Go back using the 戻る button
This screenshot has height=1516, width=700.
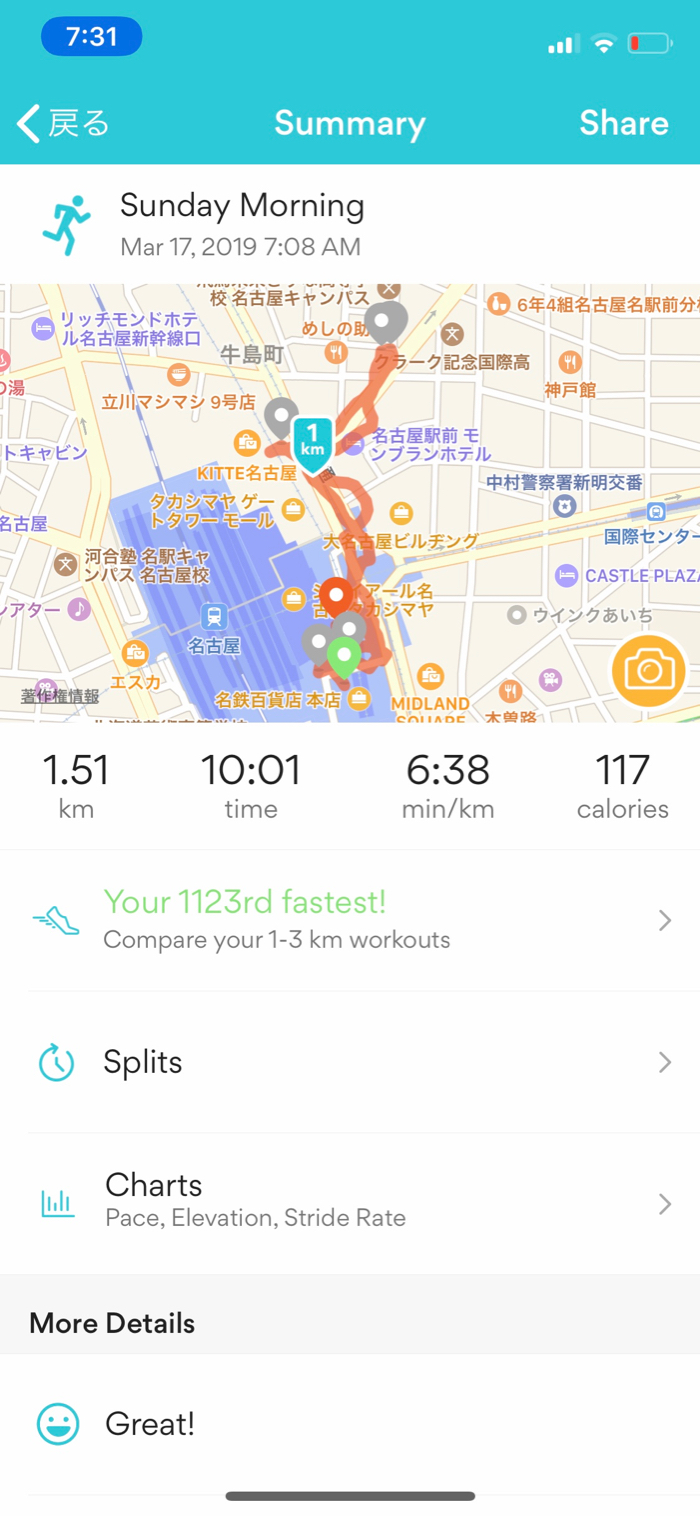tap(63, 124)
